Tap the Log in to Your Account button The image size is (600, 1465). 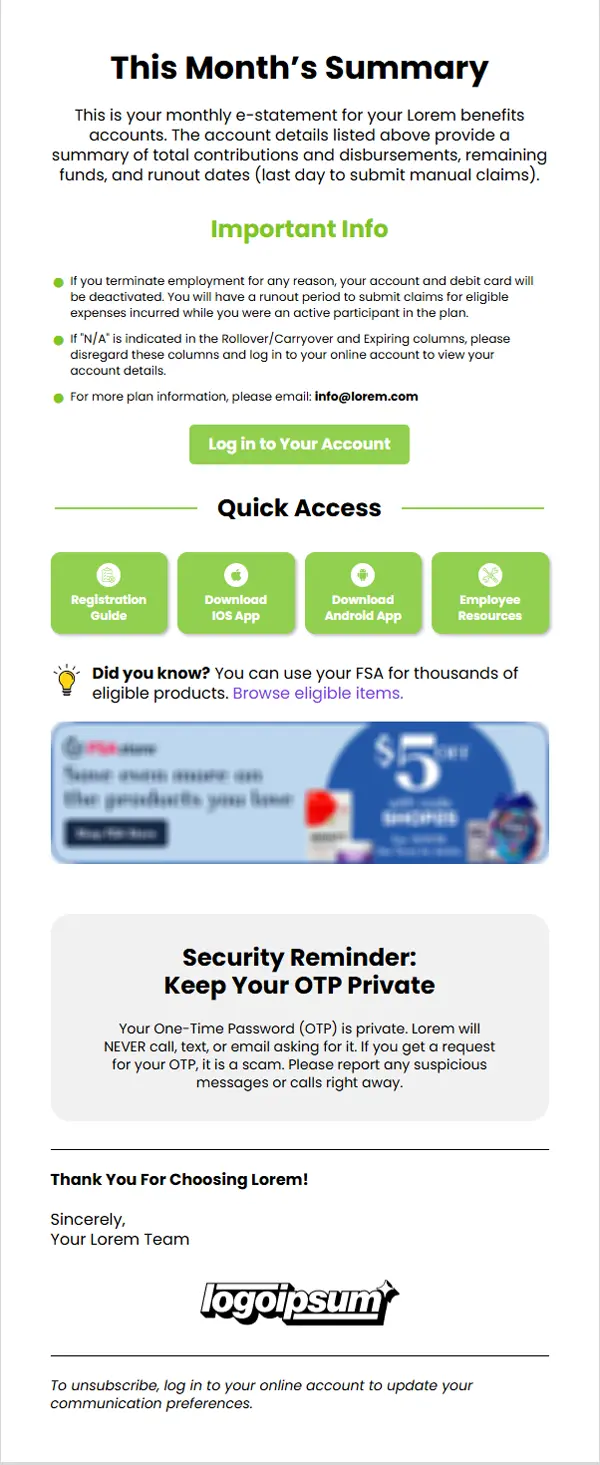click(299, 444)
